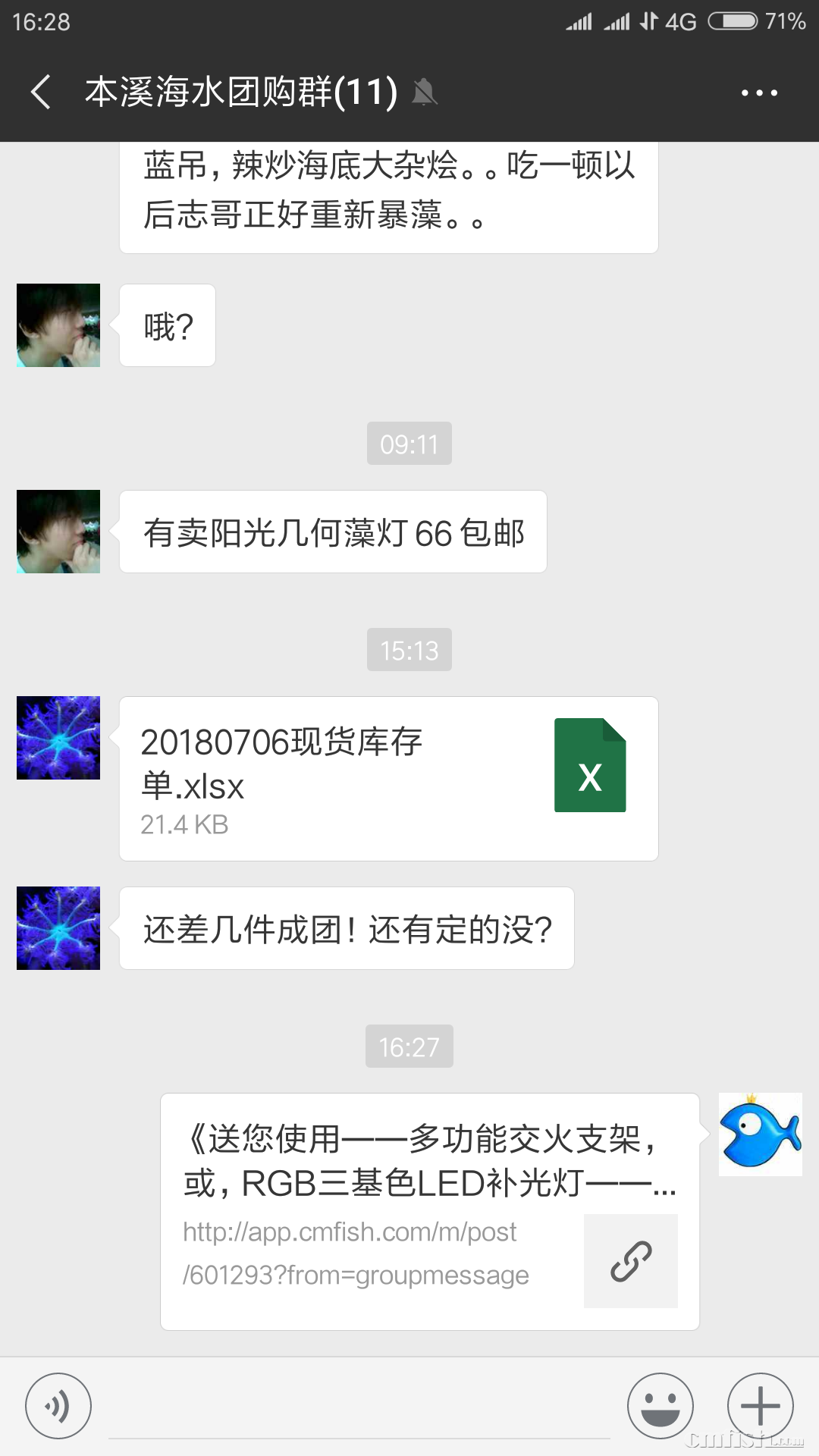
Task: Open the plus attachment menu
Action: coord(760,1406)
